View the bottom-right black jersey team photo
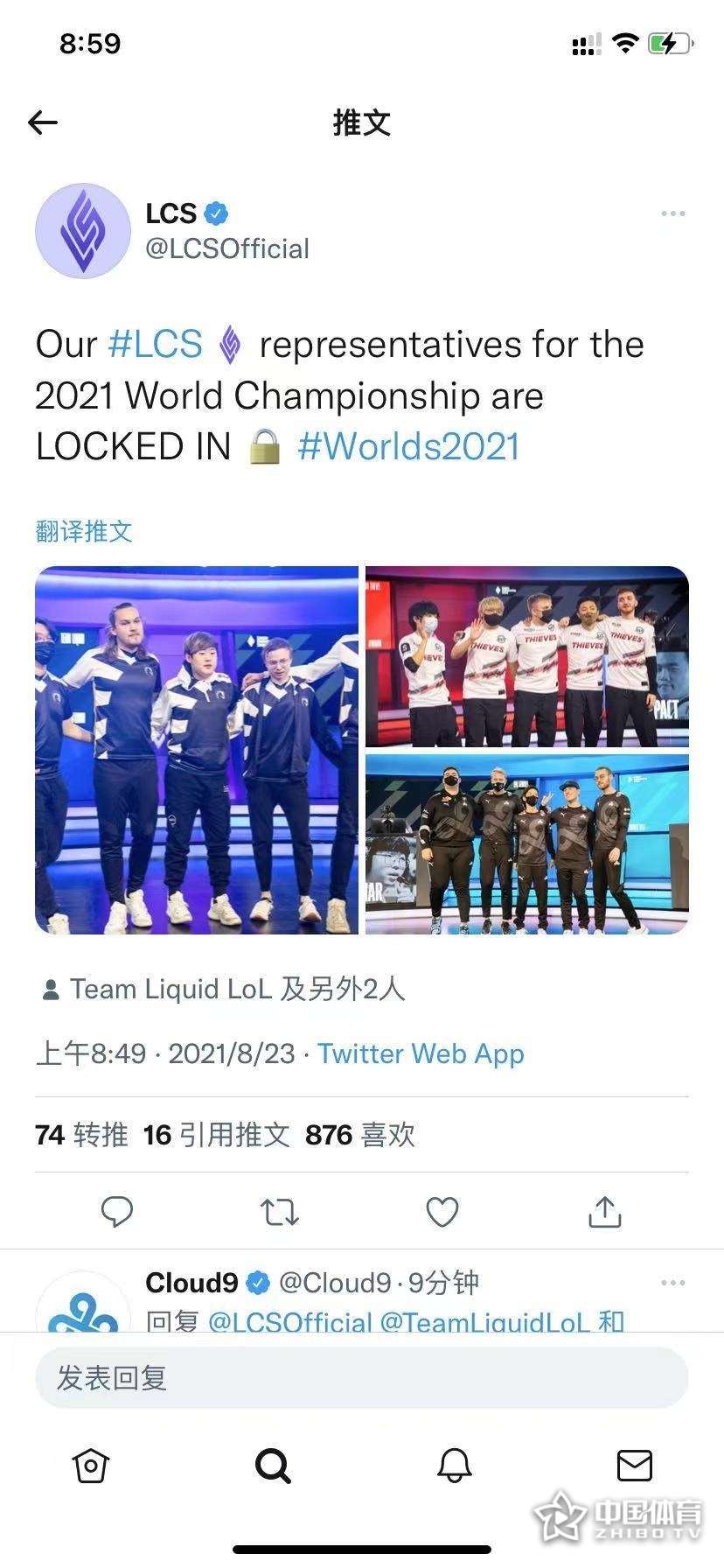This screenshot has width=724, height=1568. coord(527,844)
